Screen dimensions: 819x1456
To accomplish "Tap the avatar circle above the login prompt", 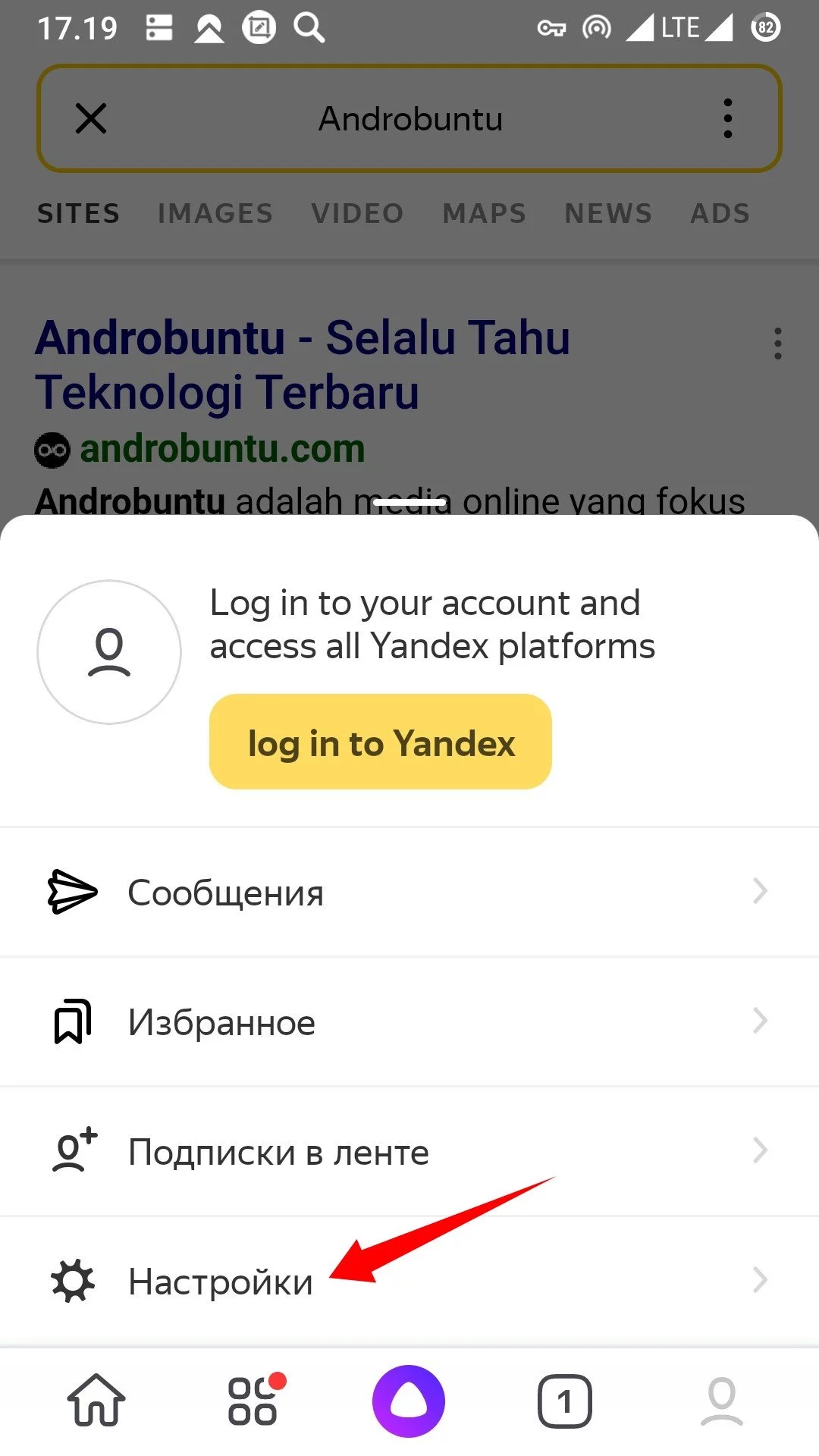I will point(108,652).
